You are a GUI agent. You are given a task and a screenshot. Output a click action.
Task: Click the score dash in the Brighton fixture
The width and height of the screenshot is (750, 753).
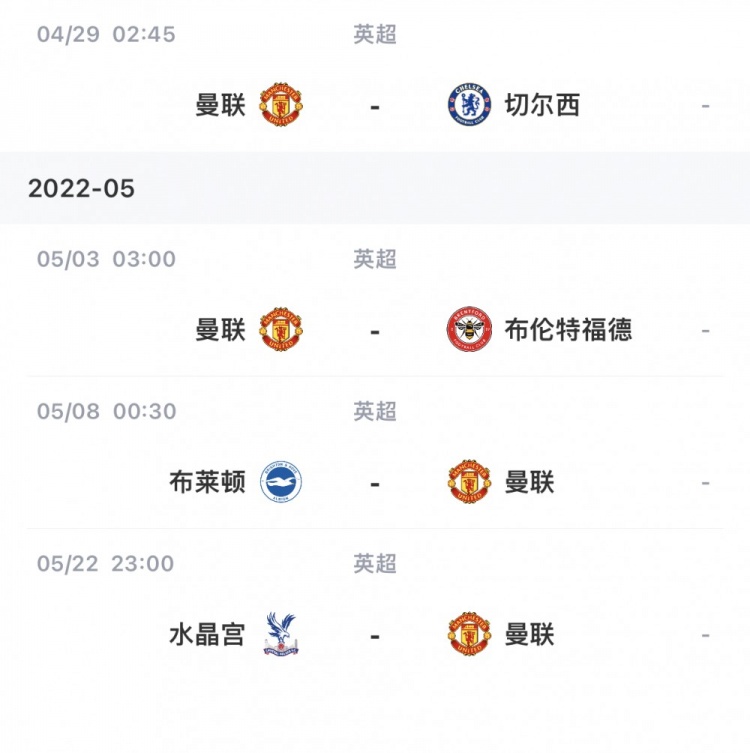(375, 479)
